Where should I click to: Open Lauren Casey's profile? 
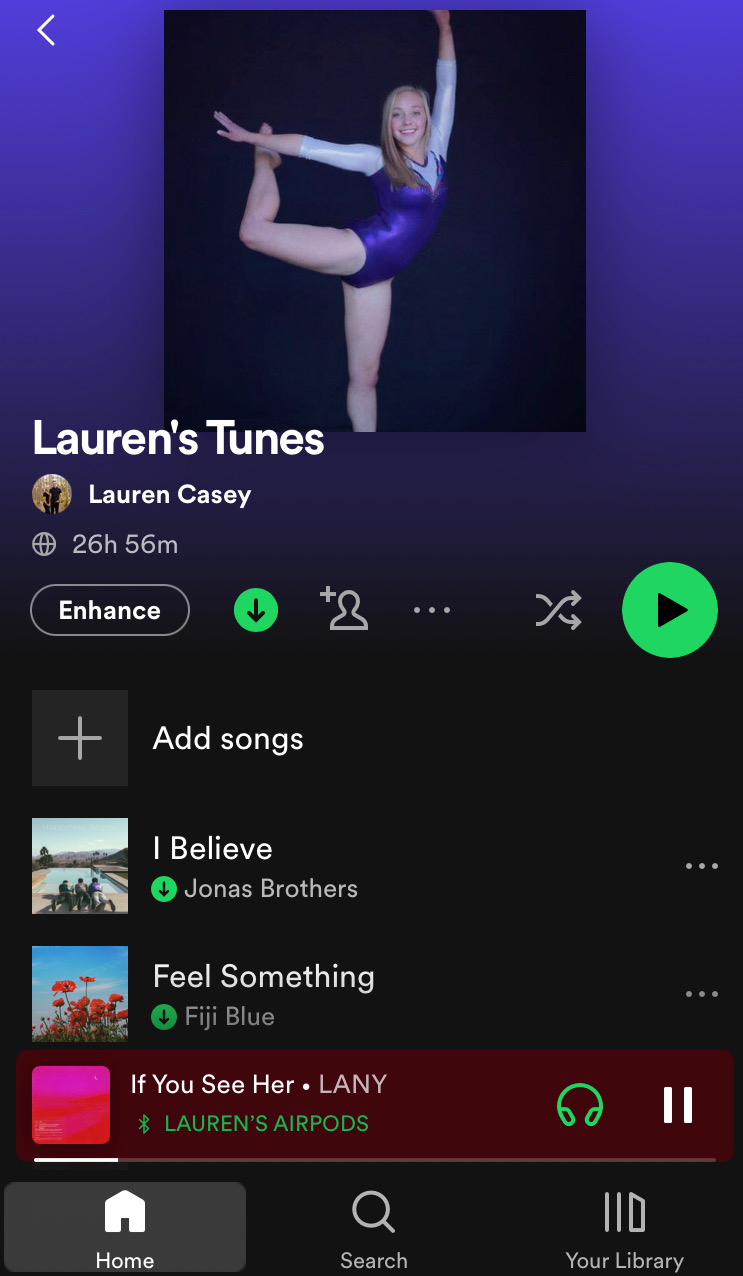click(169, 494)
